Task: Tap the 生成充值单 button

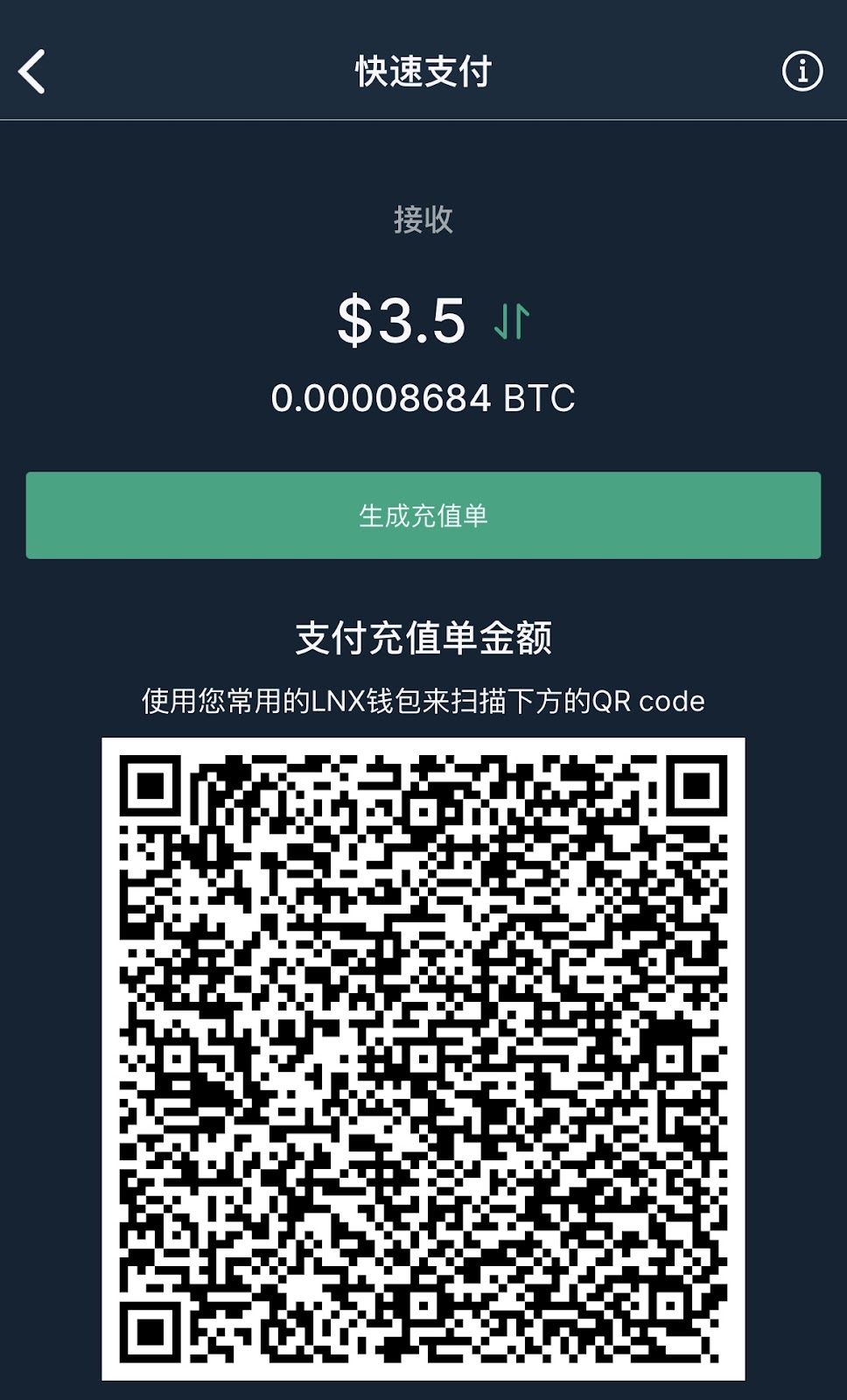Action: [x=423, y=515]
